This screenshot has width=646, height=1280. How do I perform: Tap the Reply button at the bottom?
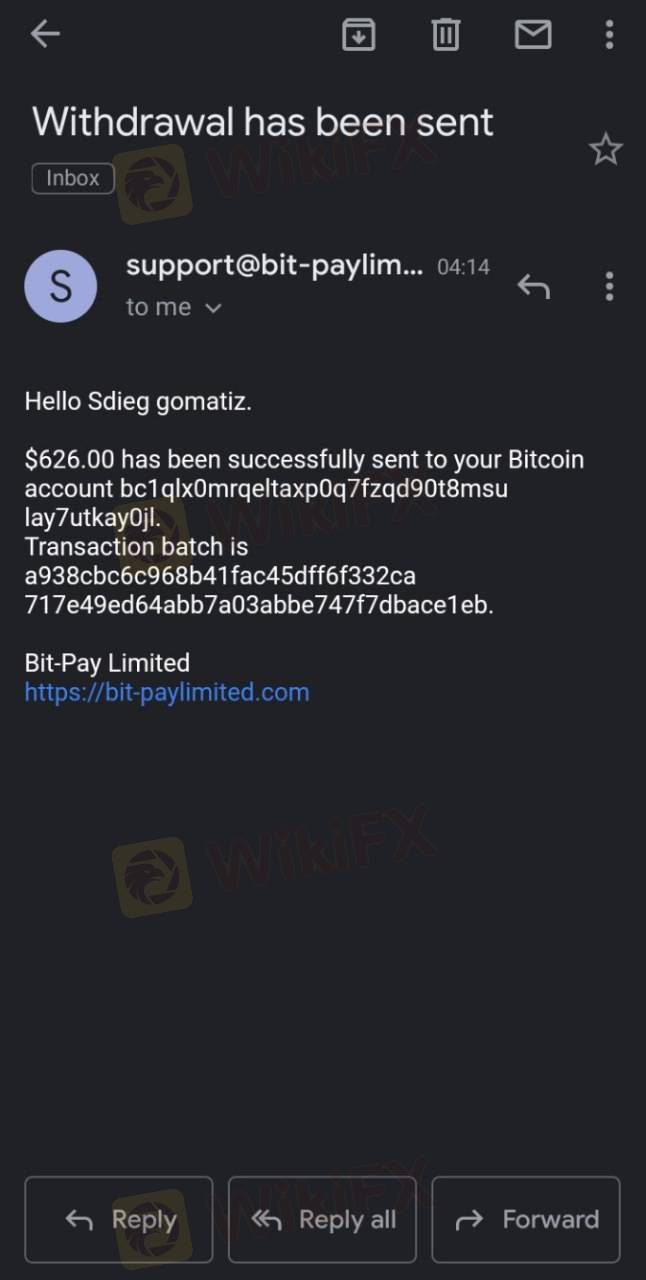click(119, 1219)
